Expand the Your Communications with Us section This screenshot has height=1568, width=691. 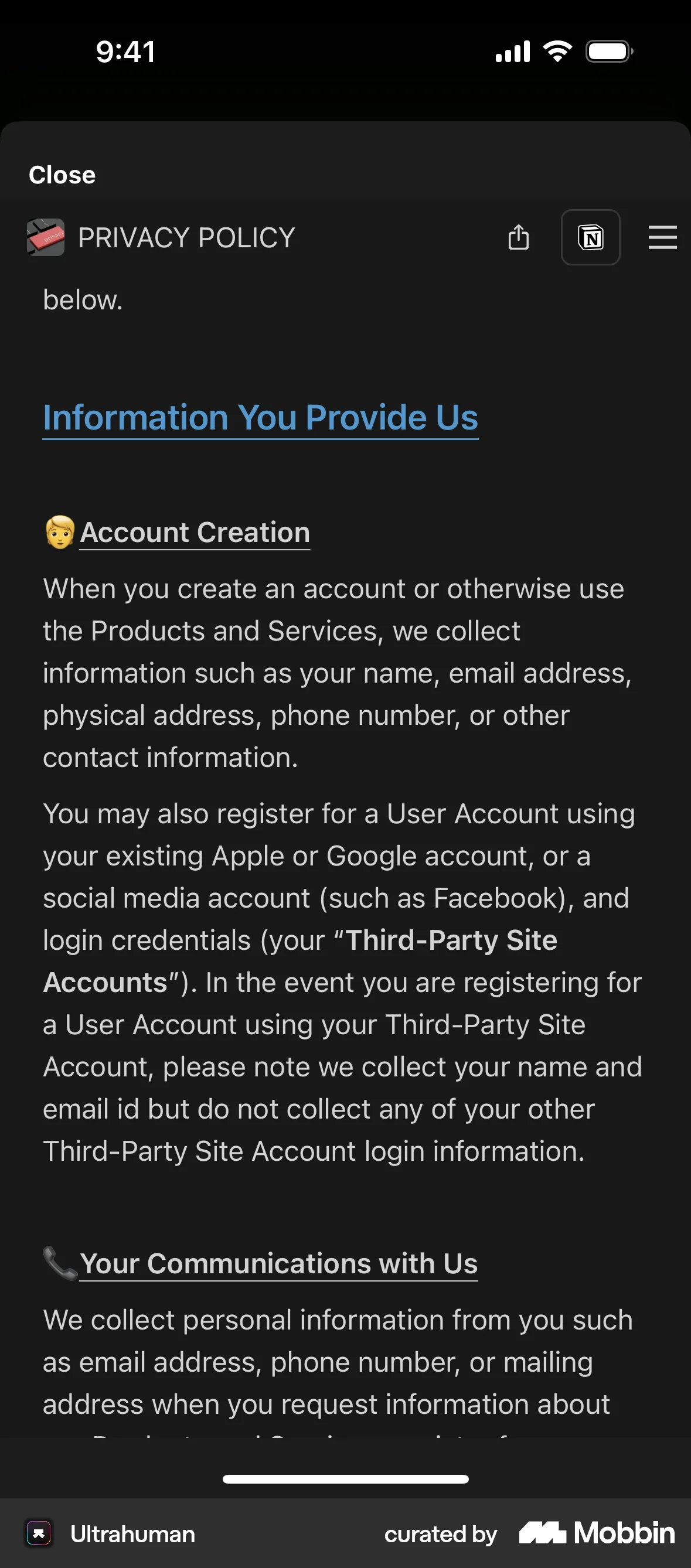280,1263
